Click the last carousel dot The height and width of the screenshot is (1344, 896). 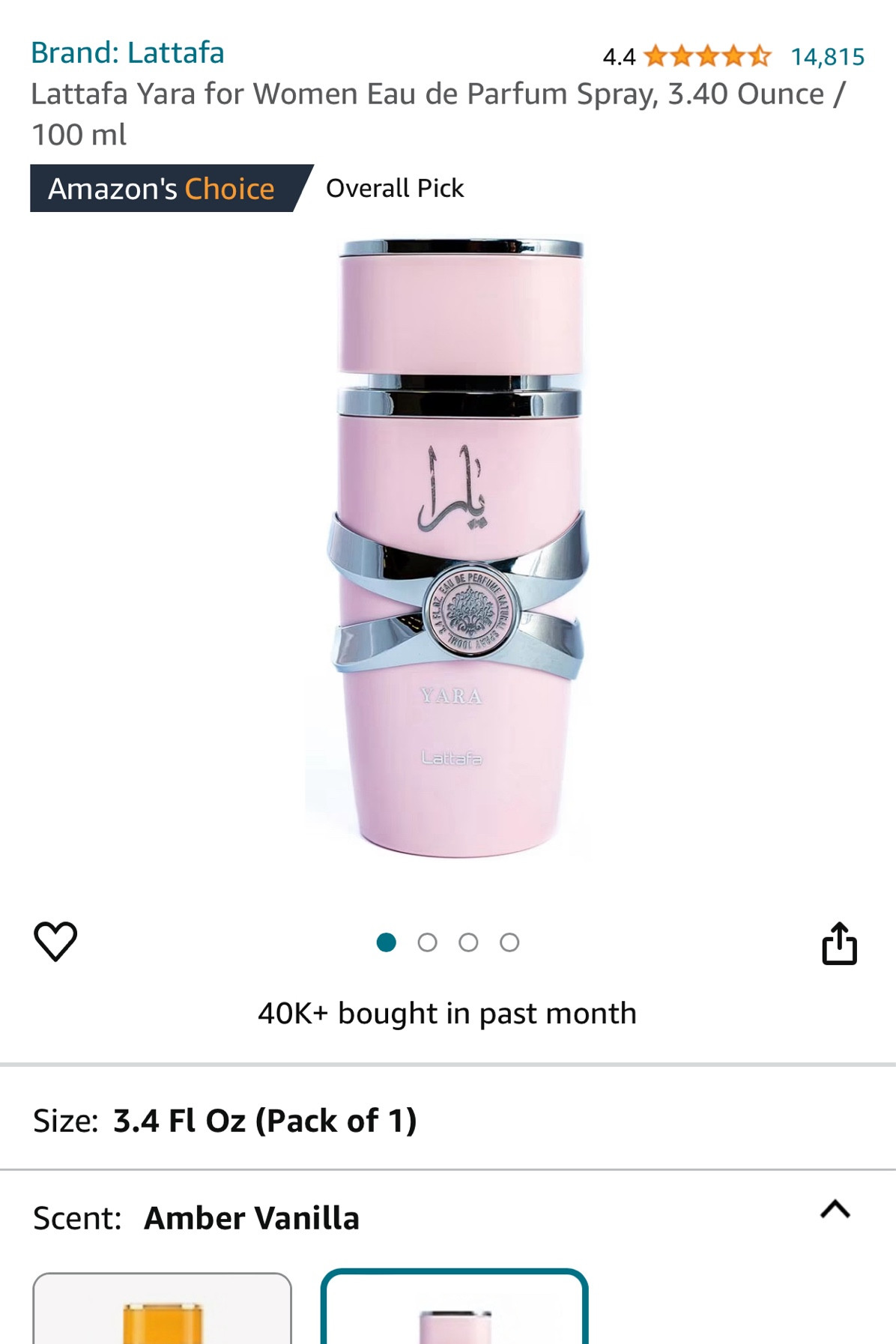pos(511,942)
